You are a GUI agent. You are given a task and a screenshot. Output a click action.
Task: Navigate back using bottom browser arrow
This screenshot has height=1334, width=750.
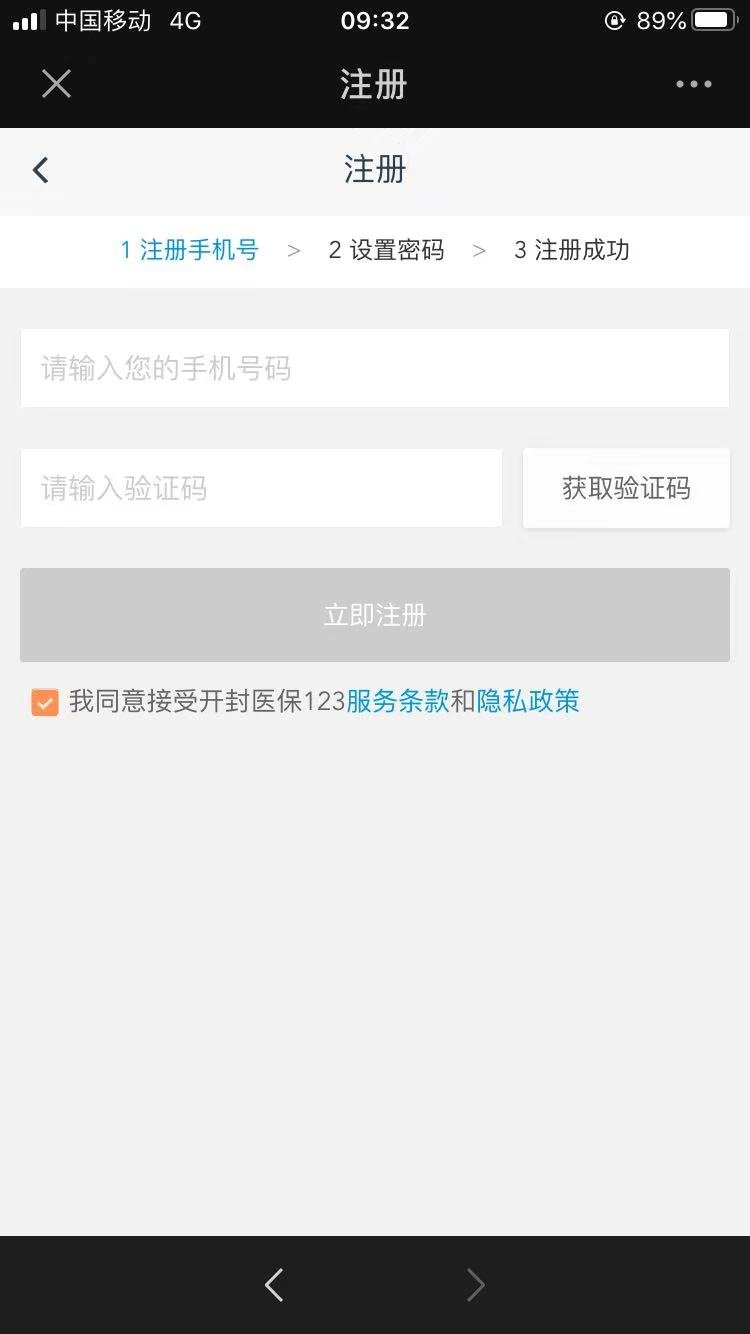click(274, 1284)
